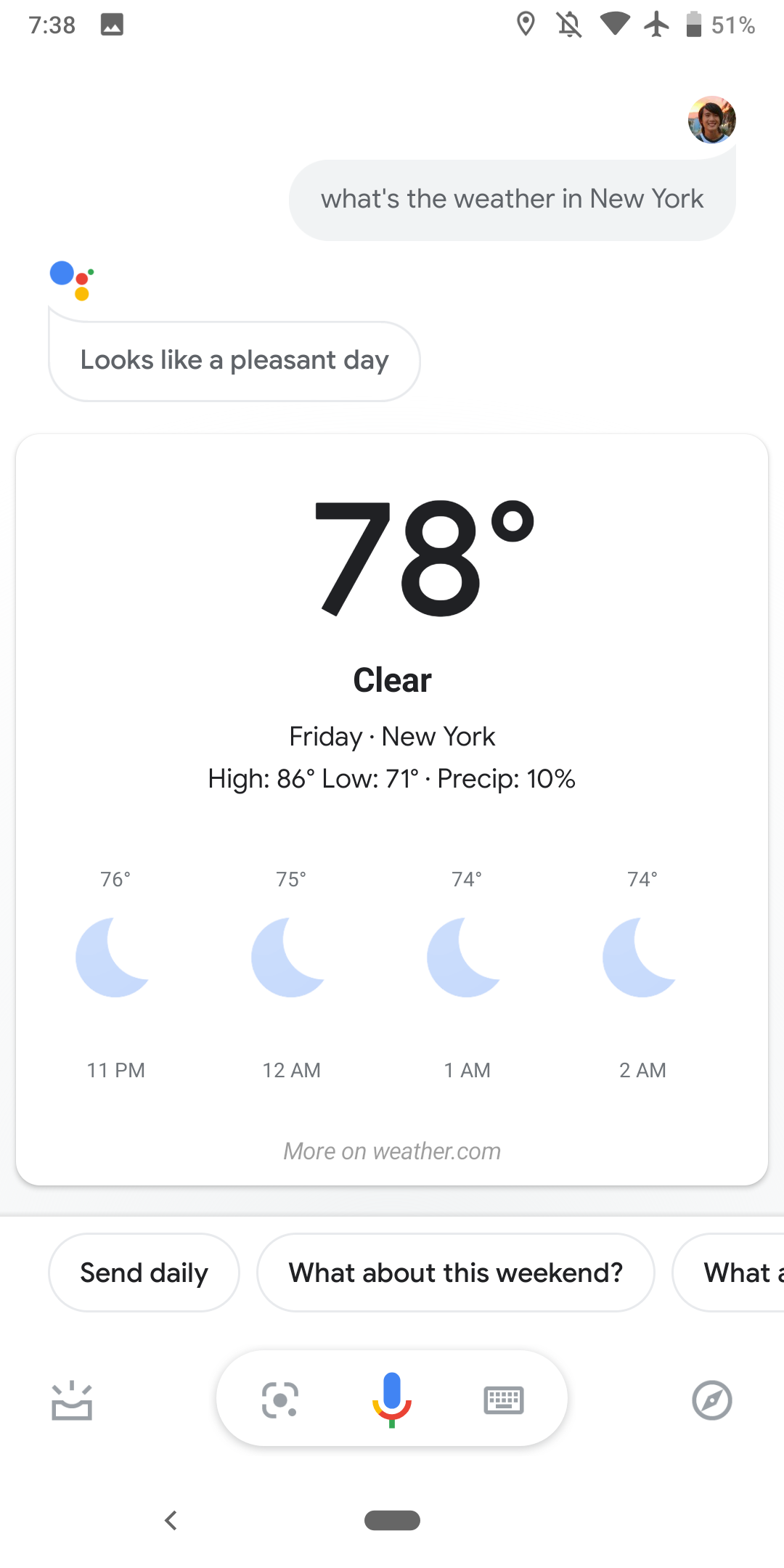Image resolution: width=784 pixels, height=1568 pixels.
Task: Open Assistant Snapshot updates icon
Action: pyautogui.click(x=73, y=1400)
